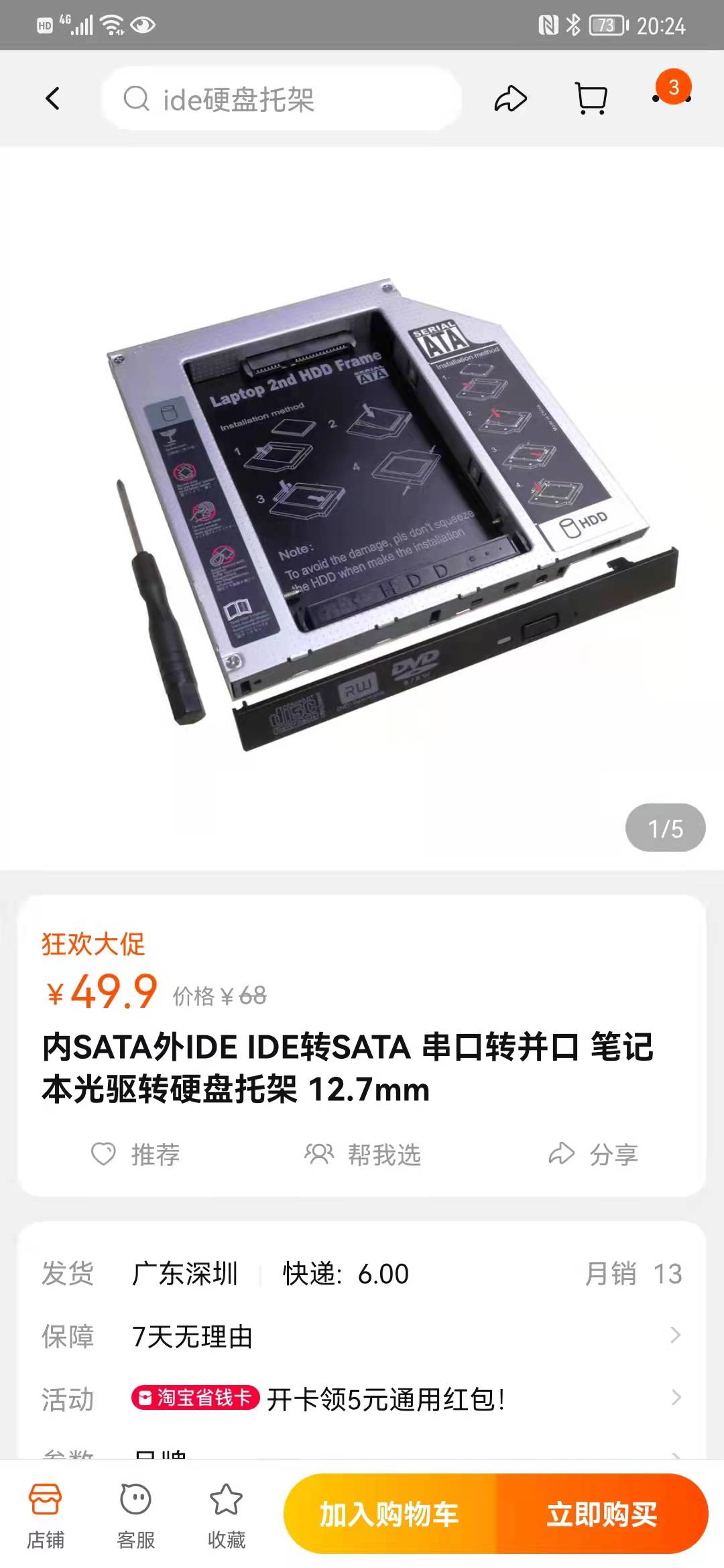Open the search bar with ide硬盘托架
The height and width of the screenshot is (1568, 724).
282,98
